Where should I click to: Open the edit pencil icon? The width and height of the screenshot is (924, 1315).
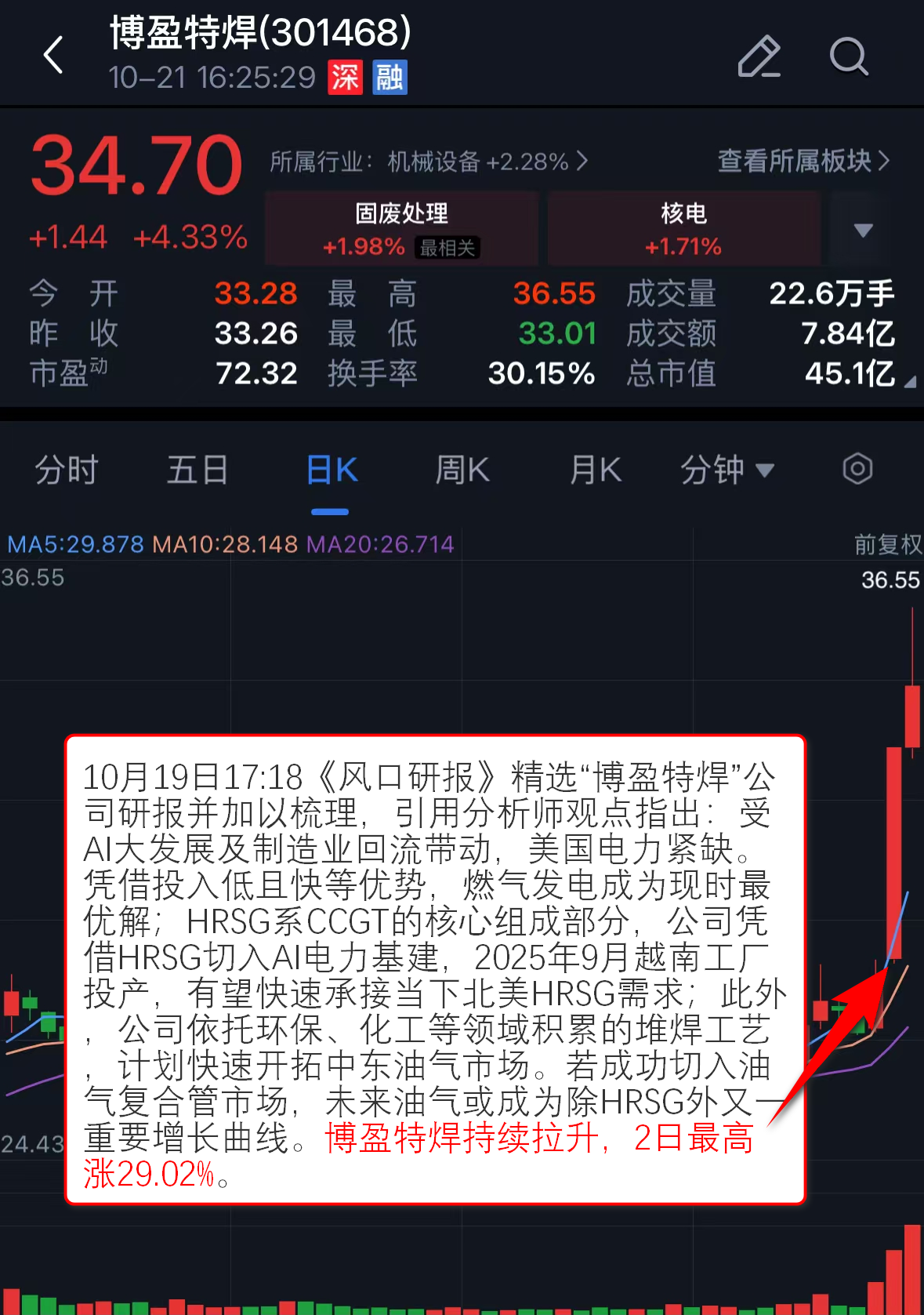[759, 56]
